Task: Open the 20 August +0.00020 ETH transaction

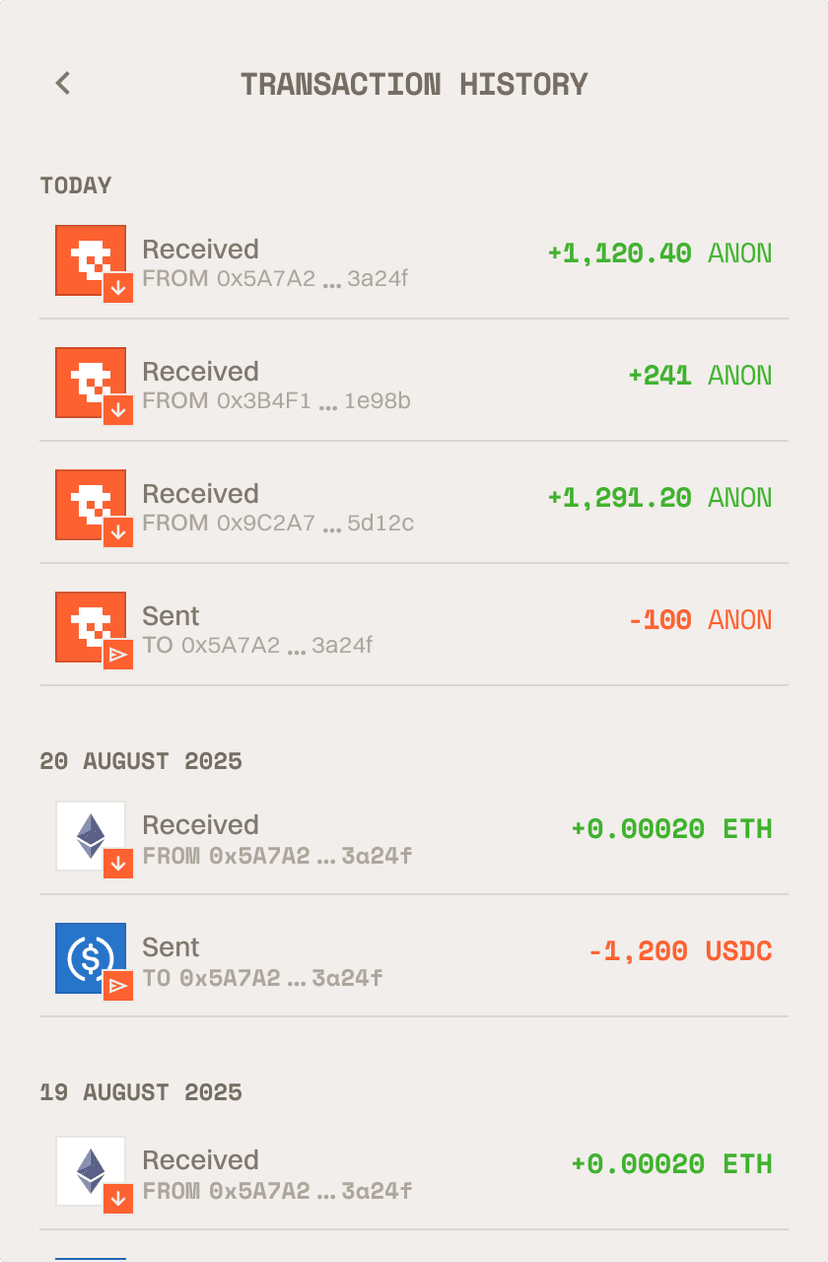Action: click(413, 837)
